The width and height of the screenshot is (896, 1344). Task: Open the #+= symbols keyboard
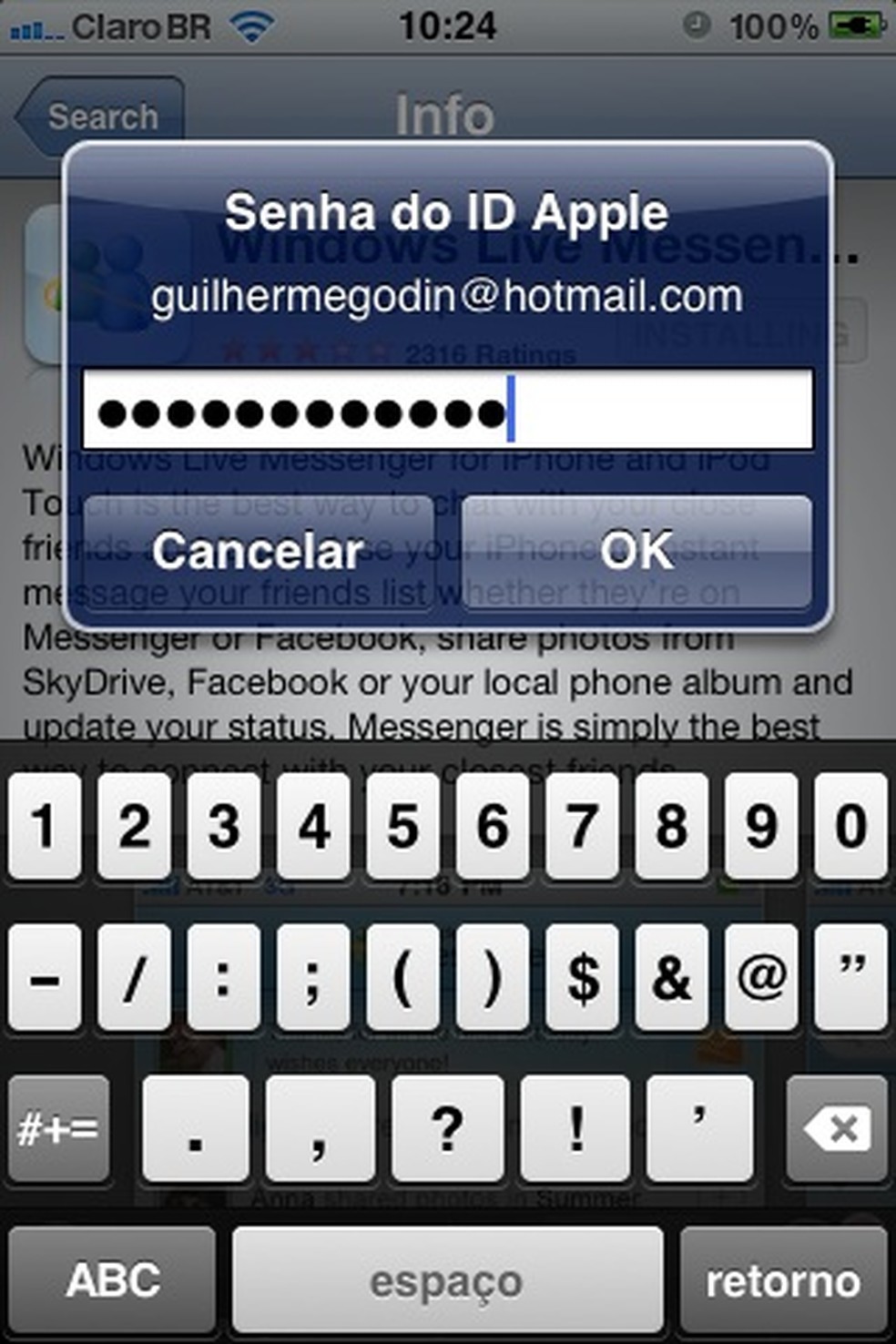58,1129
